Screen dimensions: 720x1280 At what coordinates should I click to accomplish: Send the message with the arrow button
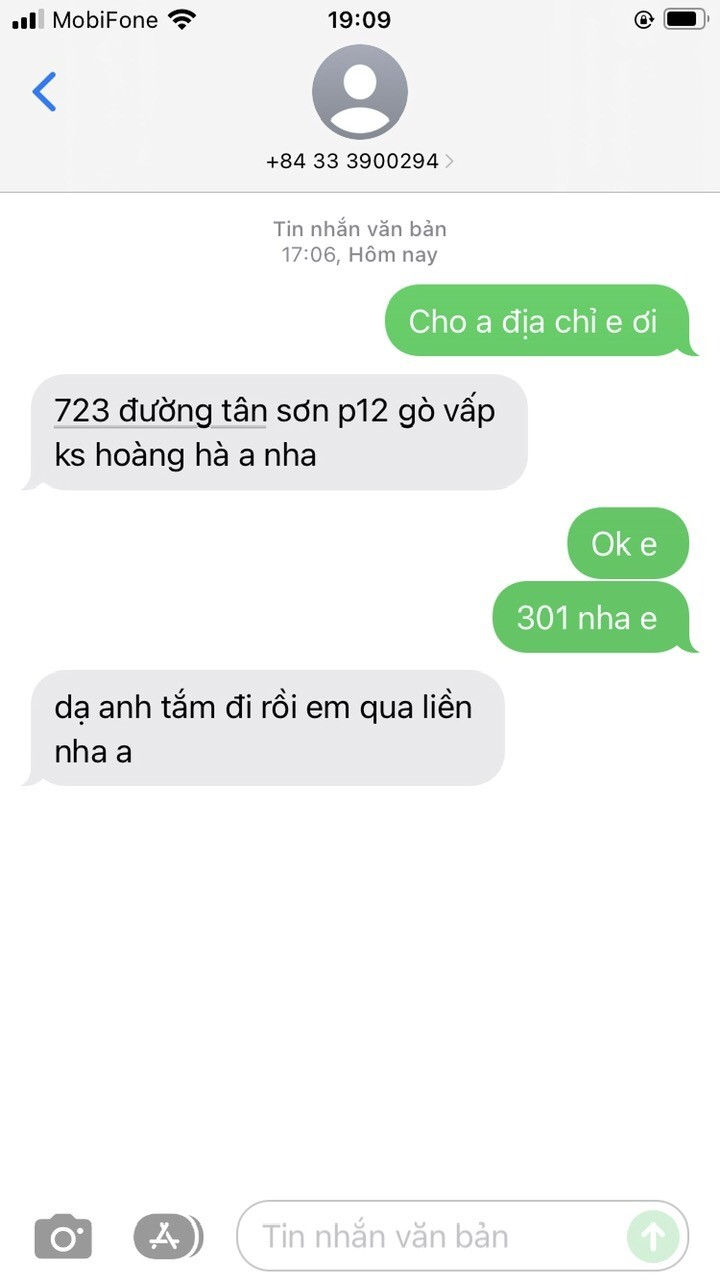point(652,1237)
